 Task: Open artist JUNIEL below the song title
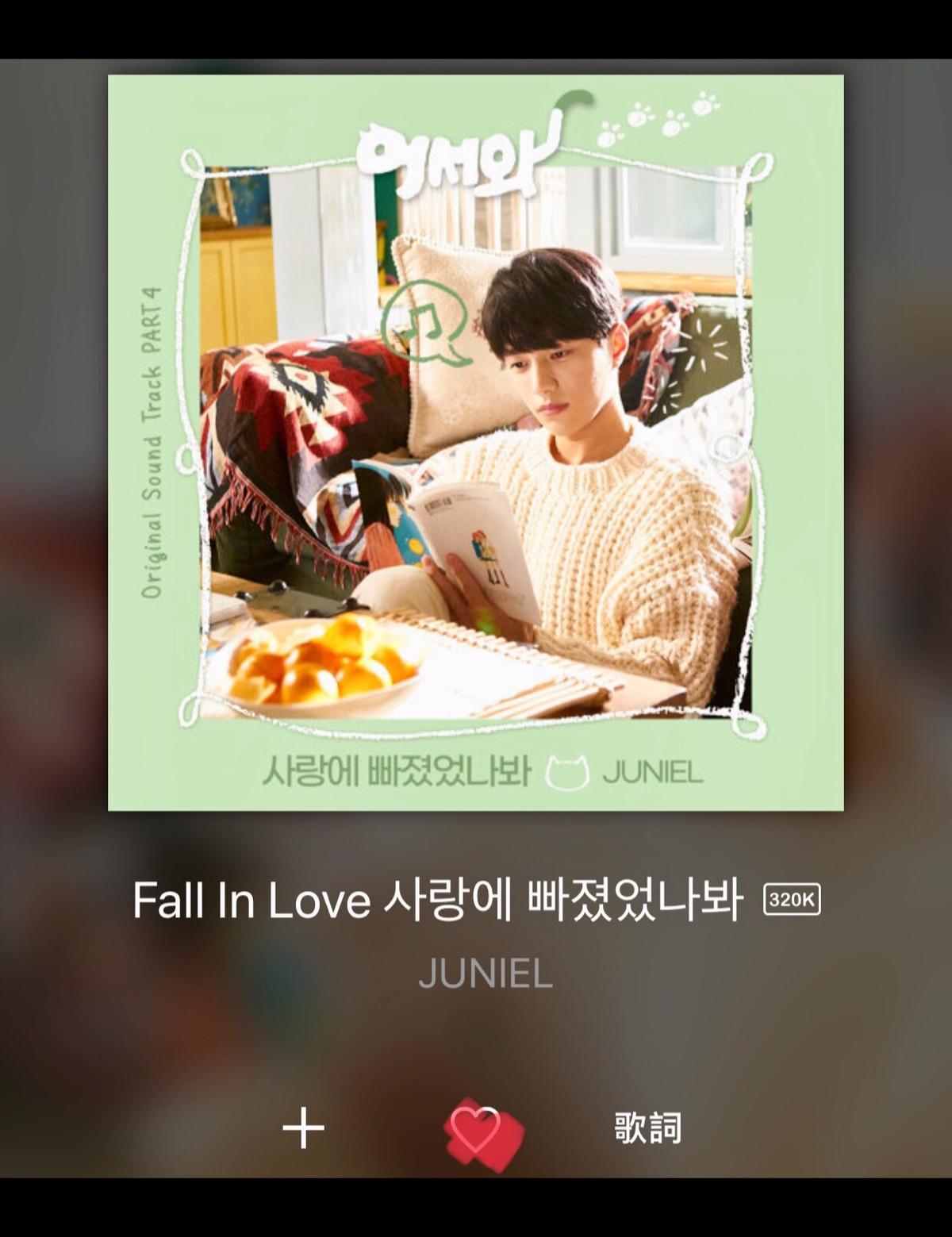tap(485, 974)
